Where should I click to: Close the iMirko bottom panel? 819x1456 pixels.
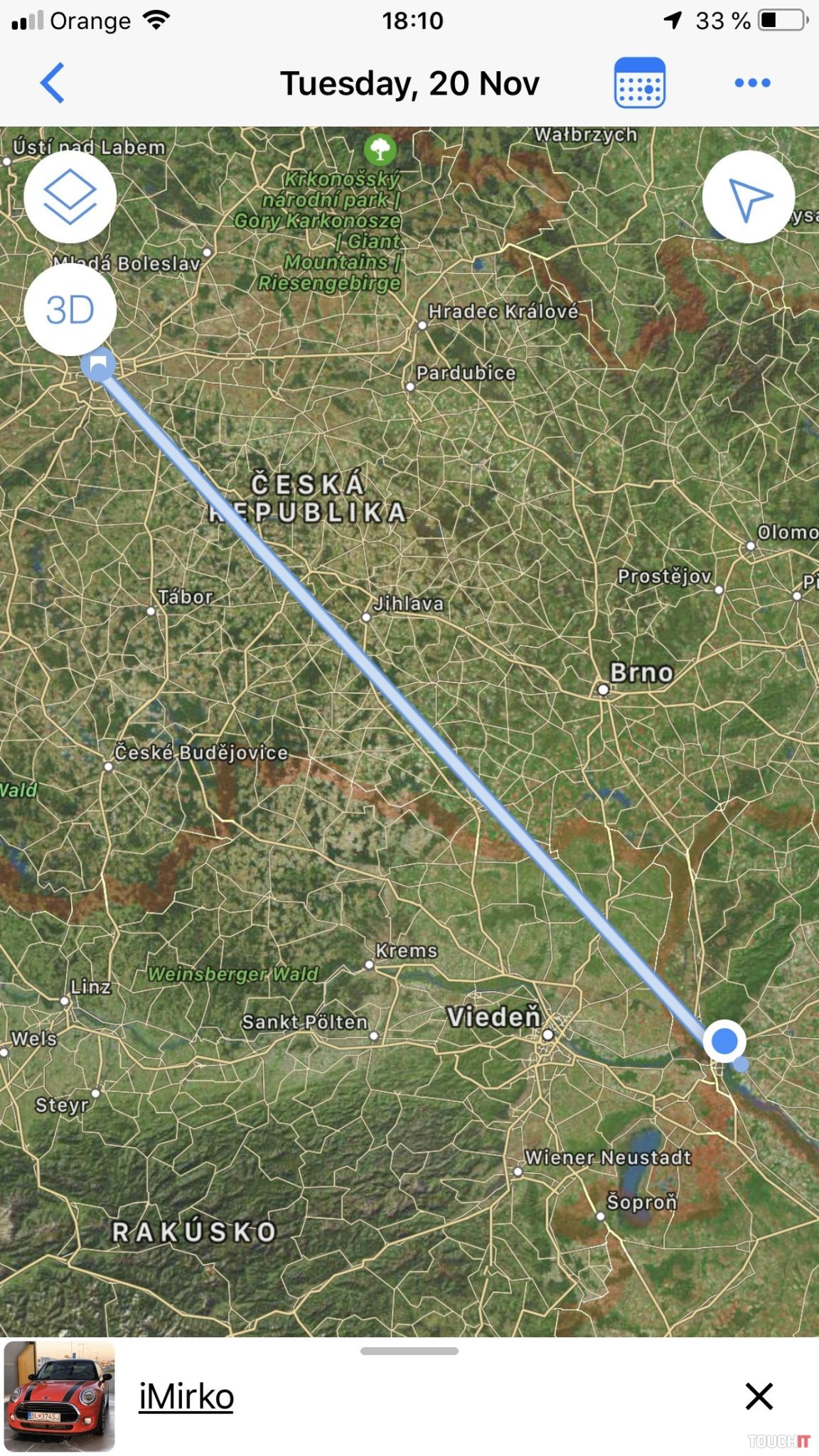(x=759, y=1396)
